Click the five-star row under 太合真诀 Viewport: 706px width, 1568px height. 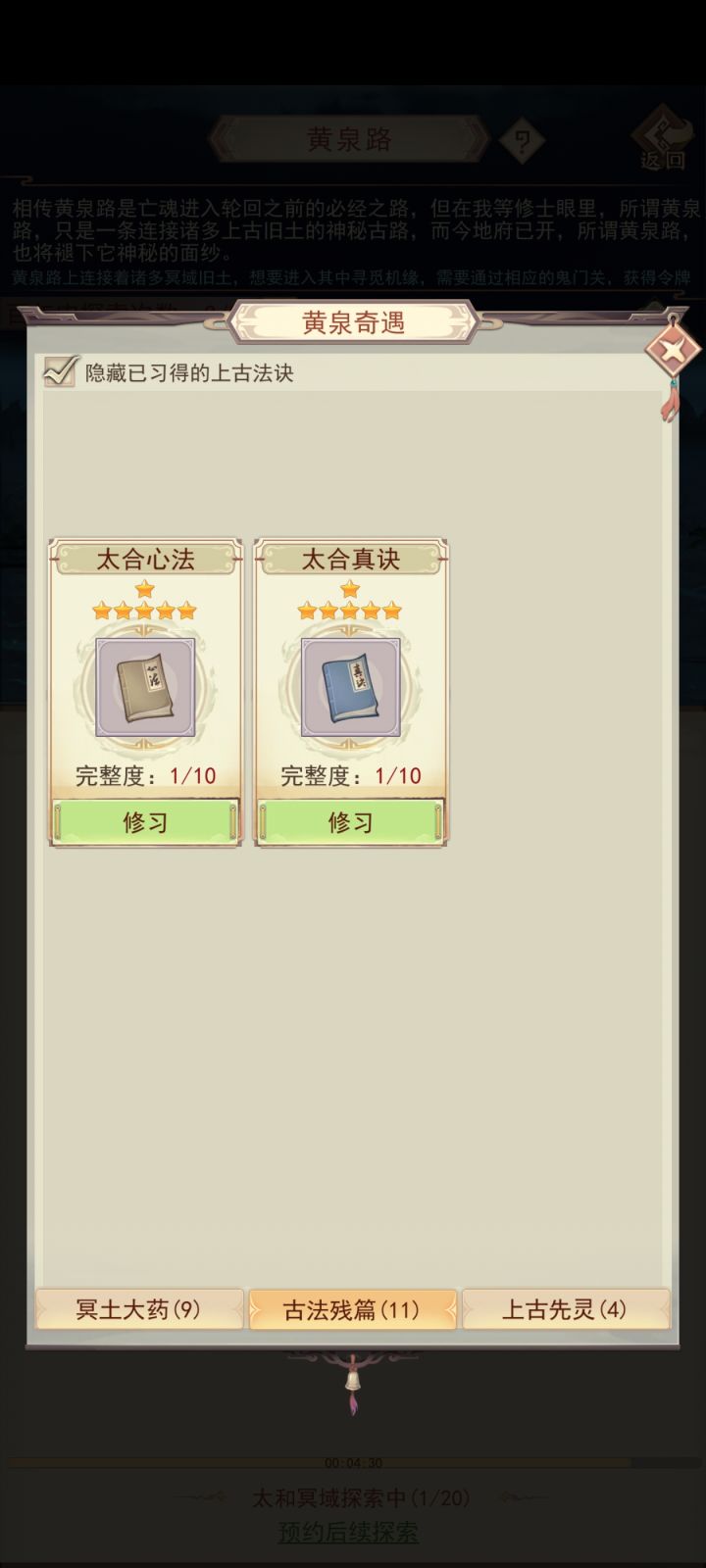pyautogui.click(x=349, y=610)
